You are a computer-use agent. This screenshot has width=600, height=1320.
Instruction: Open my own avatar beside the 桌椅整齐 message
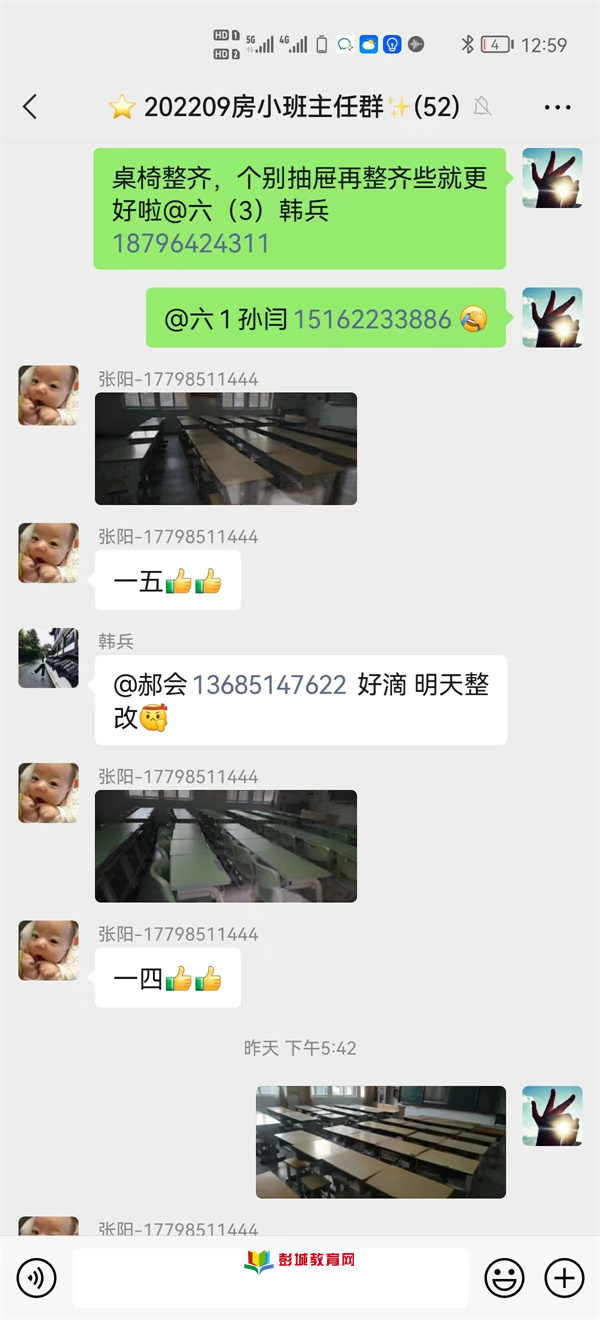click(552, 178)
